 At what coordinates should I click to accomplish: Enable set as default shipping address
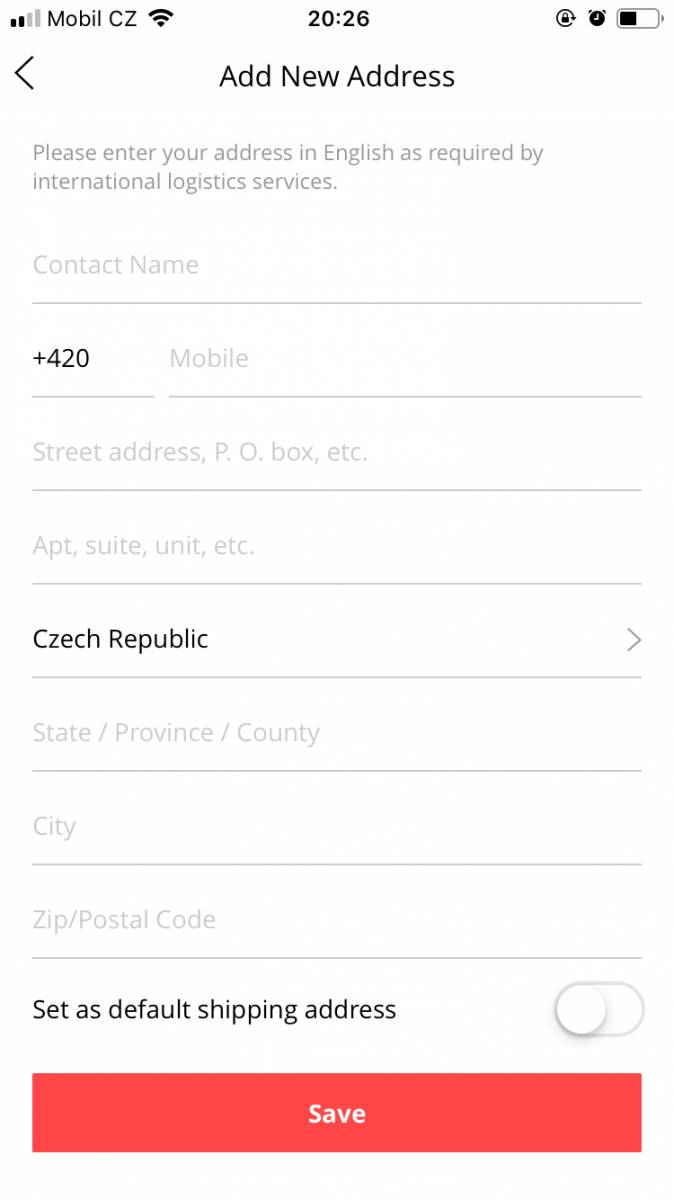pyautogui.click(x=599, y=1010)
